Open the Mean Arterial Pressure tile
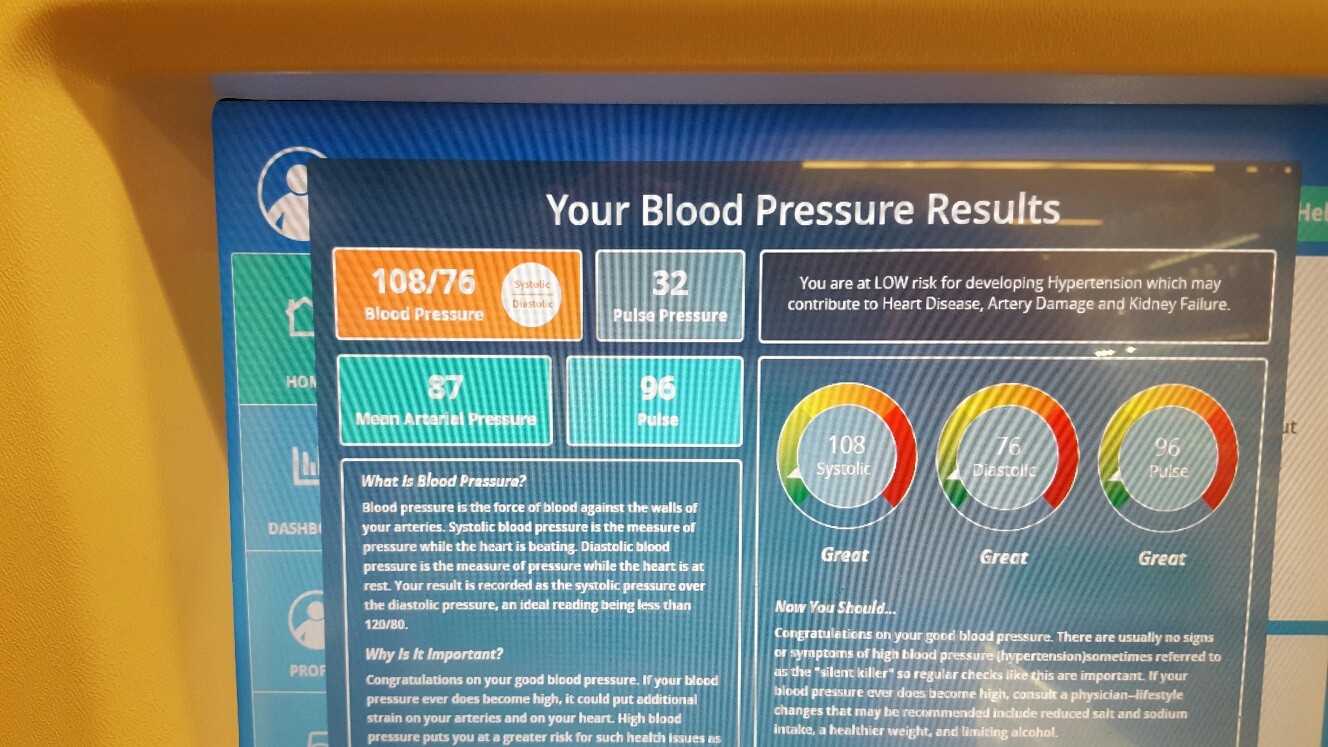1328x747 pixels. point(445,400)
